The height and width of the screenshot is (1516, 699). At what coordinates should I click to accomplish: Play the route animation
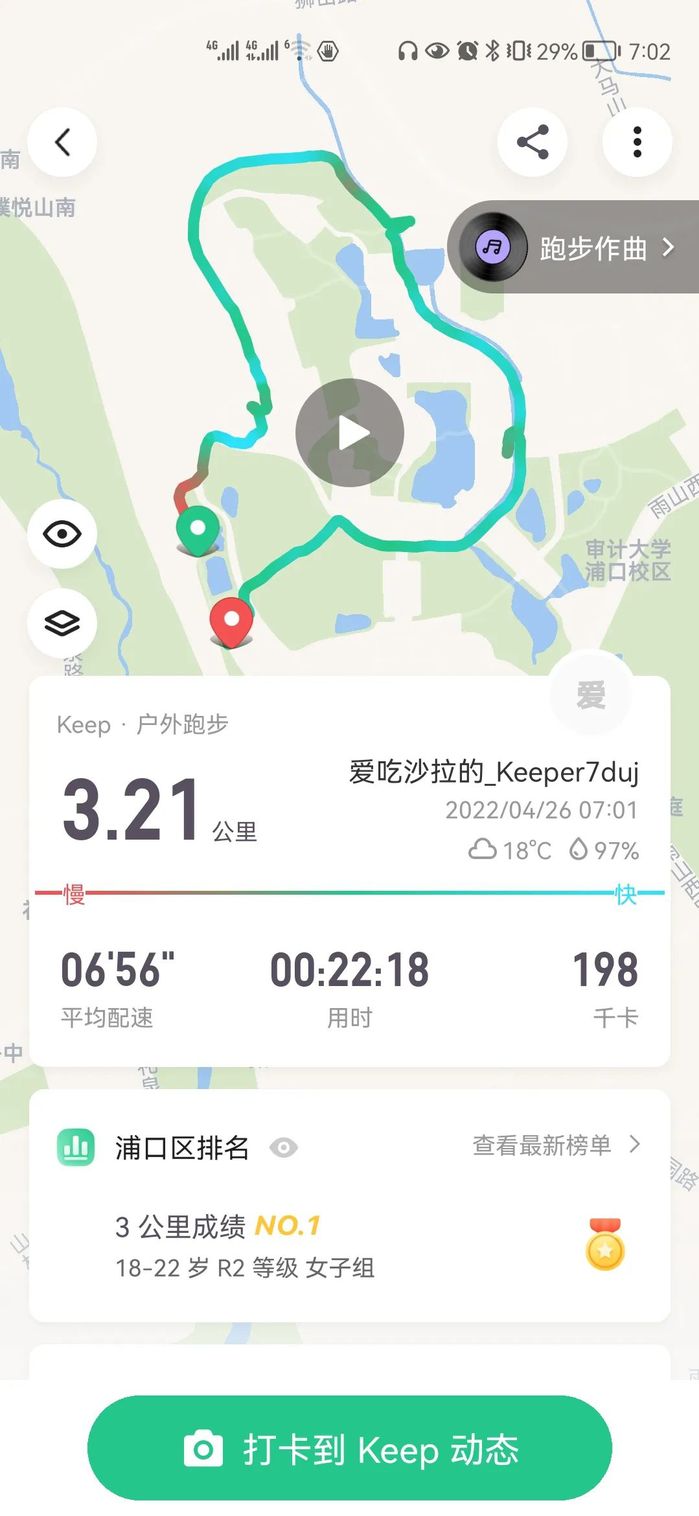[x=349, y=433]
